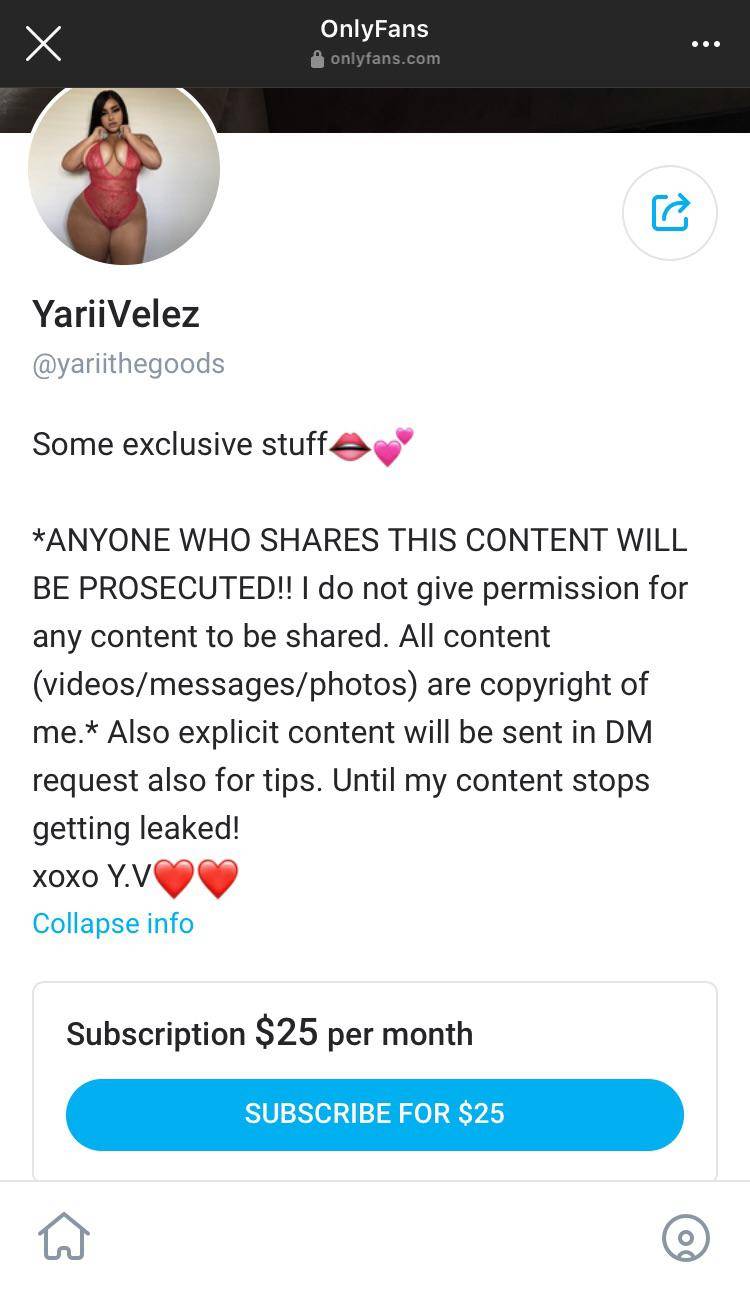This screenshot has width=750, height=1294.
Task: Select the @yariithegoods handle
Action: point(129,364)
